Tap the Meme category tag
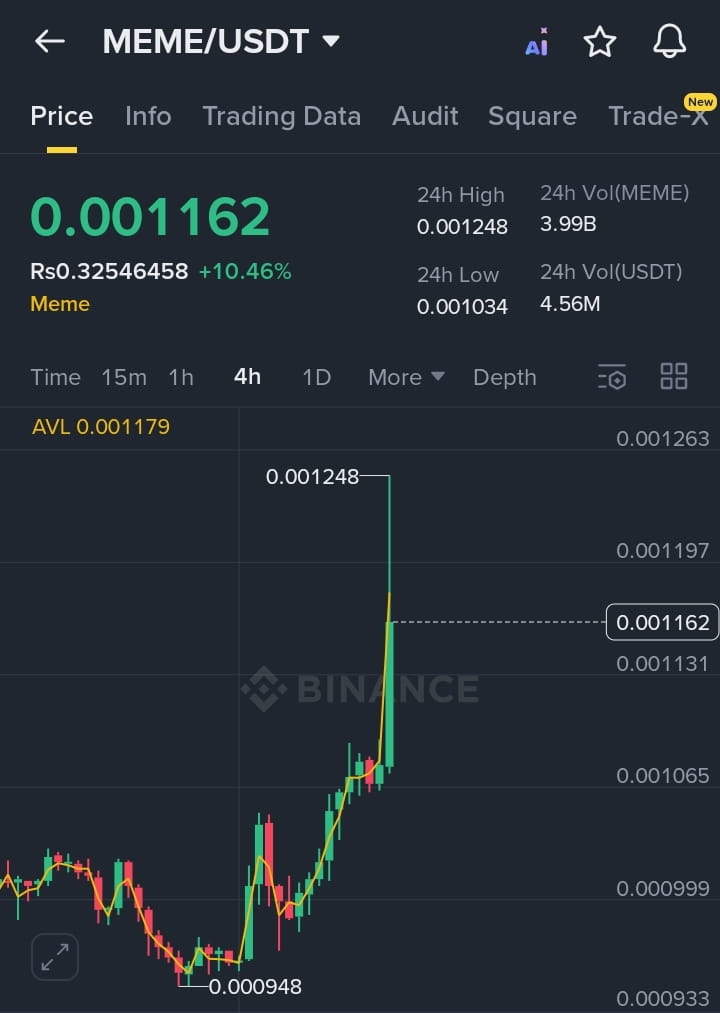The image size is (720, 1013). point(60,304)
